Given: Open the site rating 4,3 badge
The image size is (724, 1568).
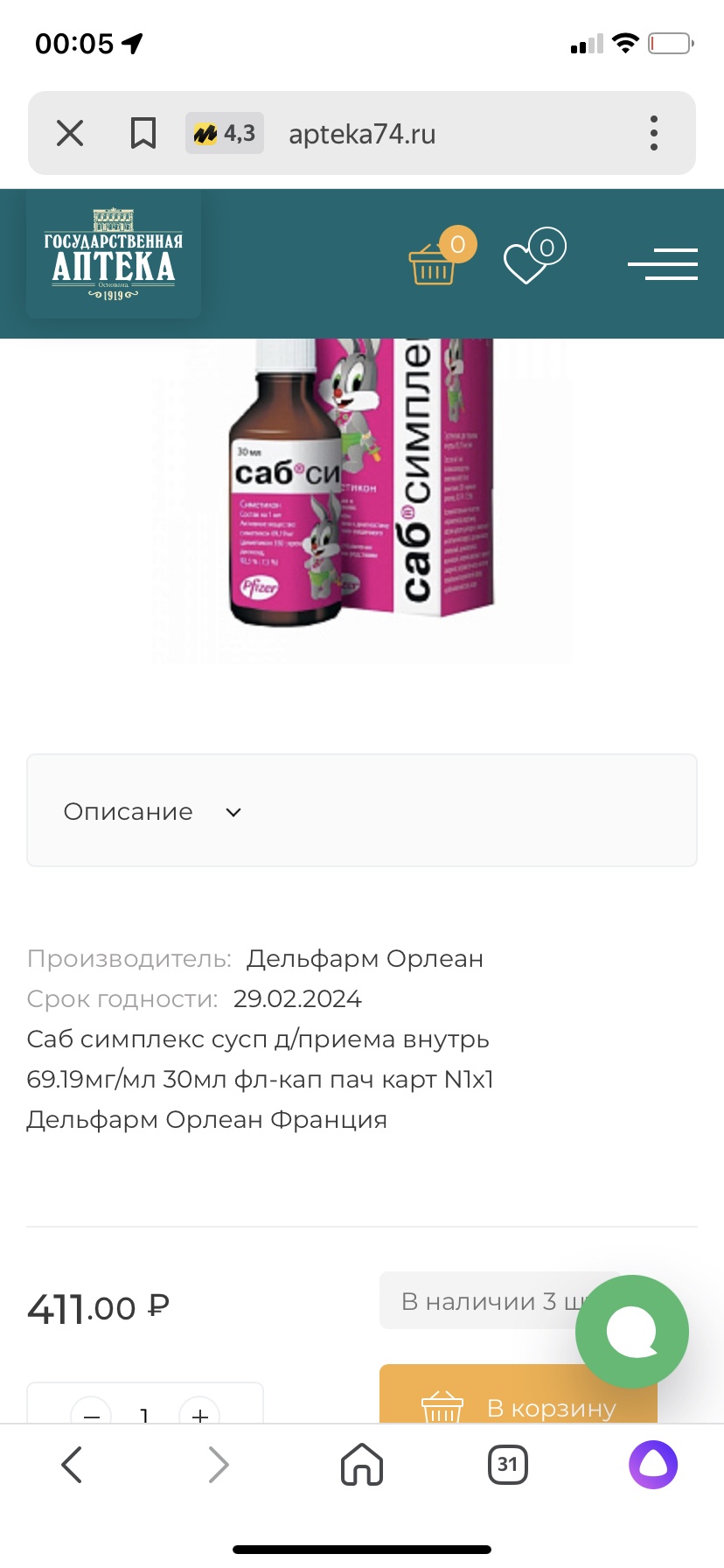Looking at the screenshot, I should [x=225, y=134].
